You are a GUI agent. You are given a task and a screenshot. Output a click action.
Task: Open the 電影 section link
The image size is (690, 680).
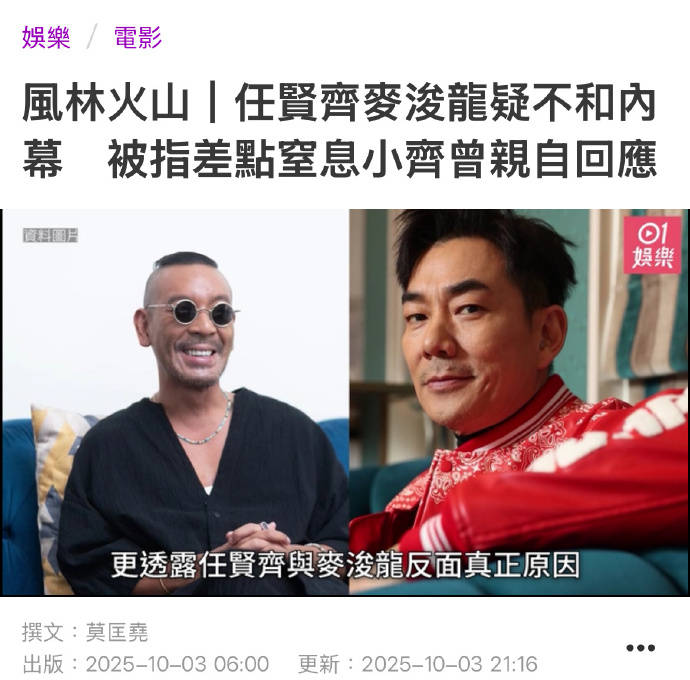(x=138, y=38)
